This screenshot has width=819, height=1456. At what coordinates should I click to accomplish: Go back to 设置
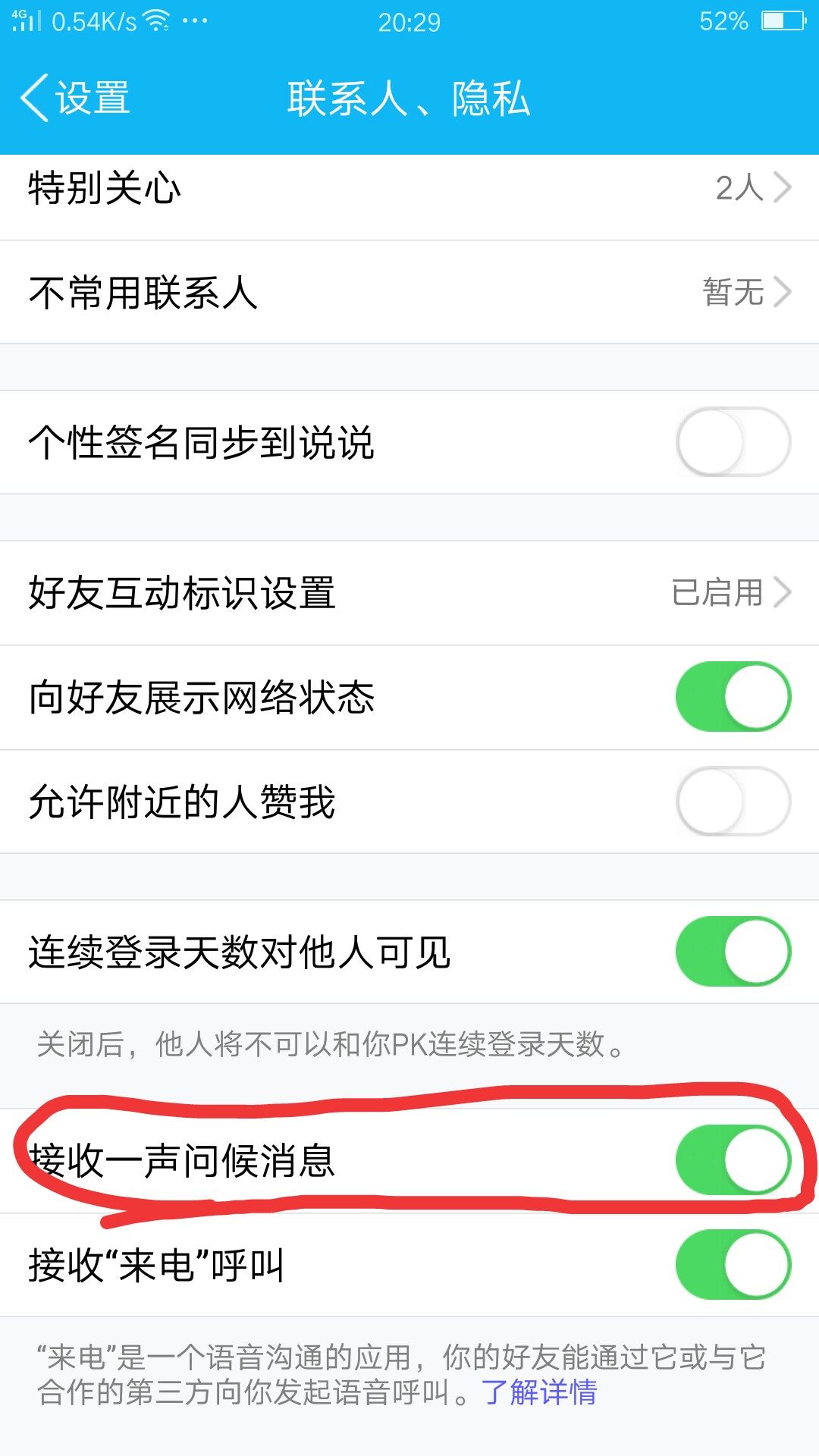click(76, 99)
